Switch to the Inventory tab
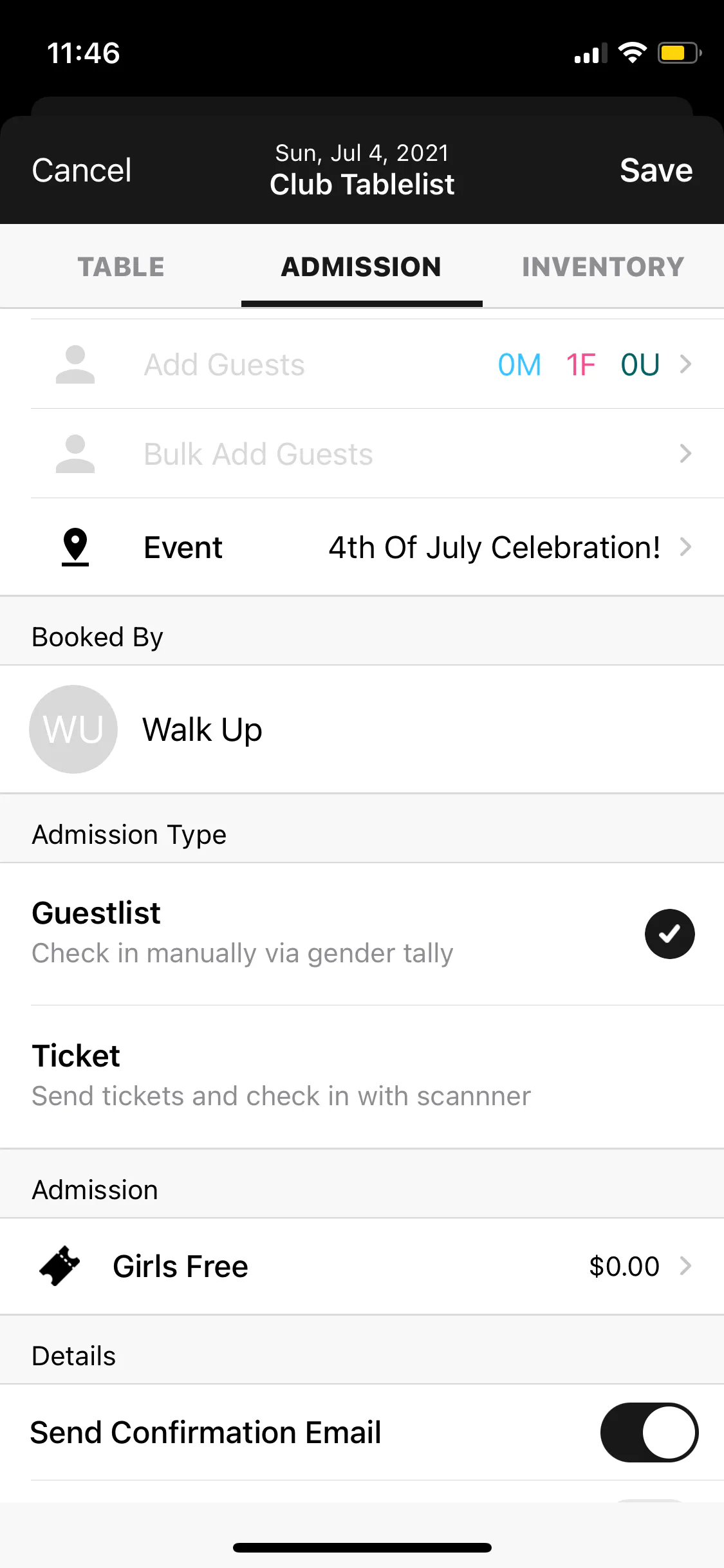This screenshot has width=724, height=1568. [602, 267]
